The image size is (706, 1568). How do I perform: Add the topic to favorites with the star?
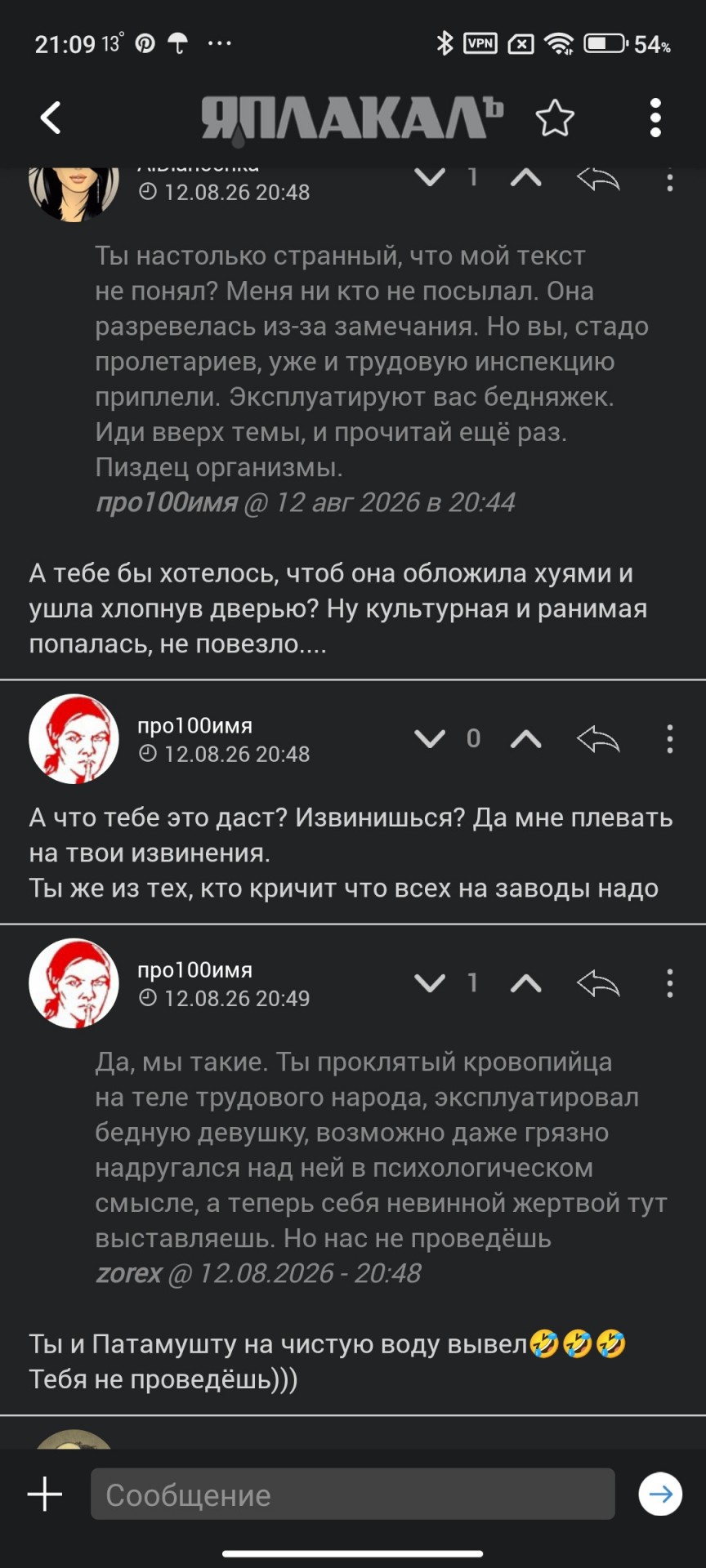555,118
